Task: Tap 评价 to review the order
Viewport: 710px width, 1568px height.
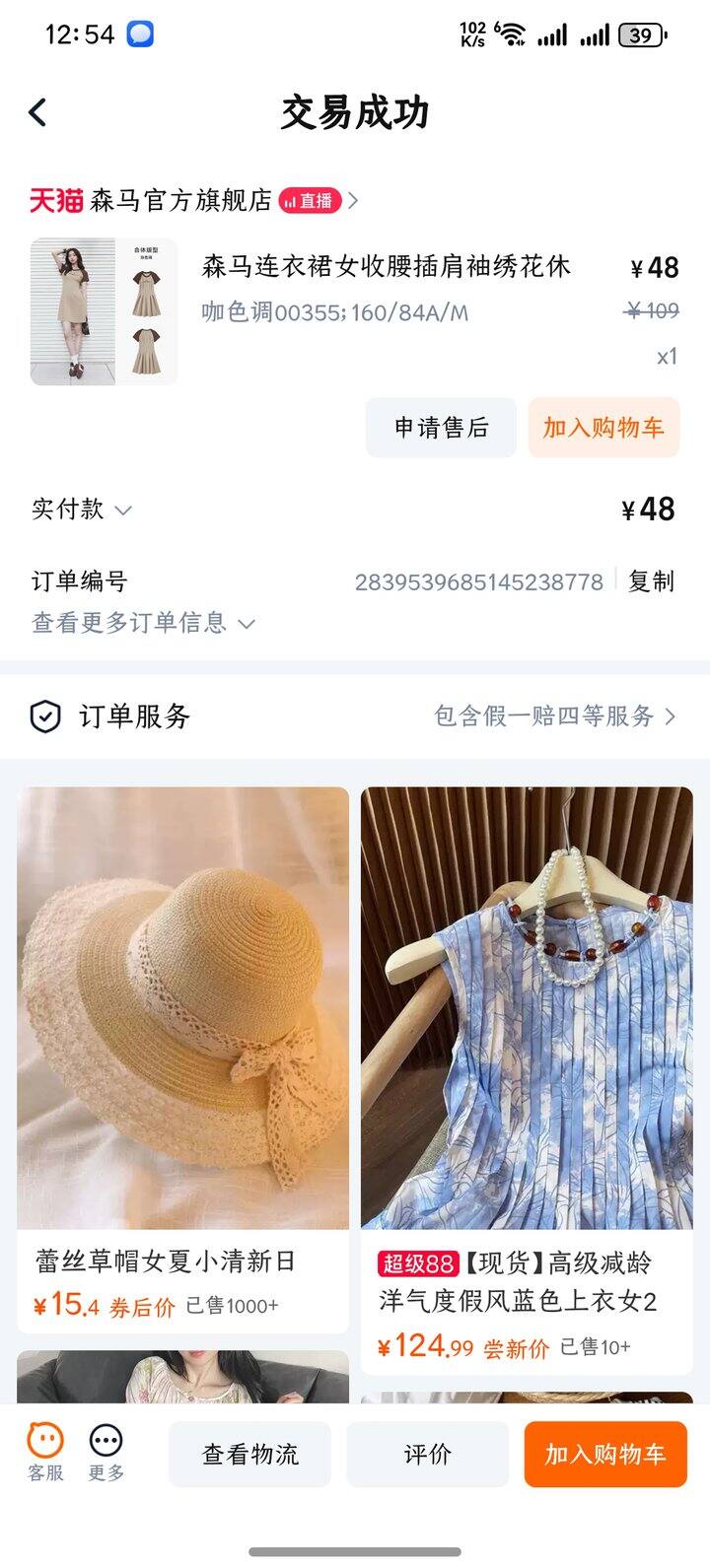Action: (x=428, y=1455)
